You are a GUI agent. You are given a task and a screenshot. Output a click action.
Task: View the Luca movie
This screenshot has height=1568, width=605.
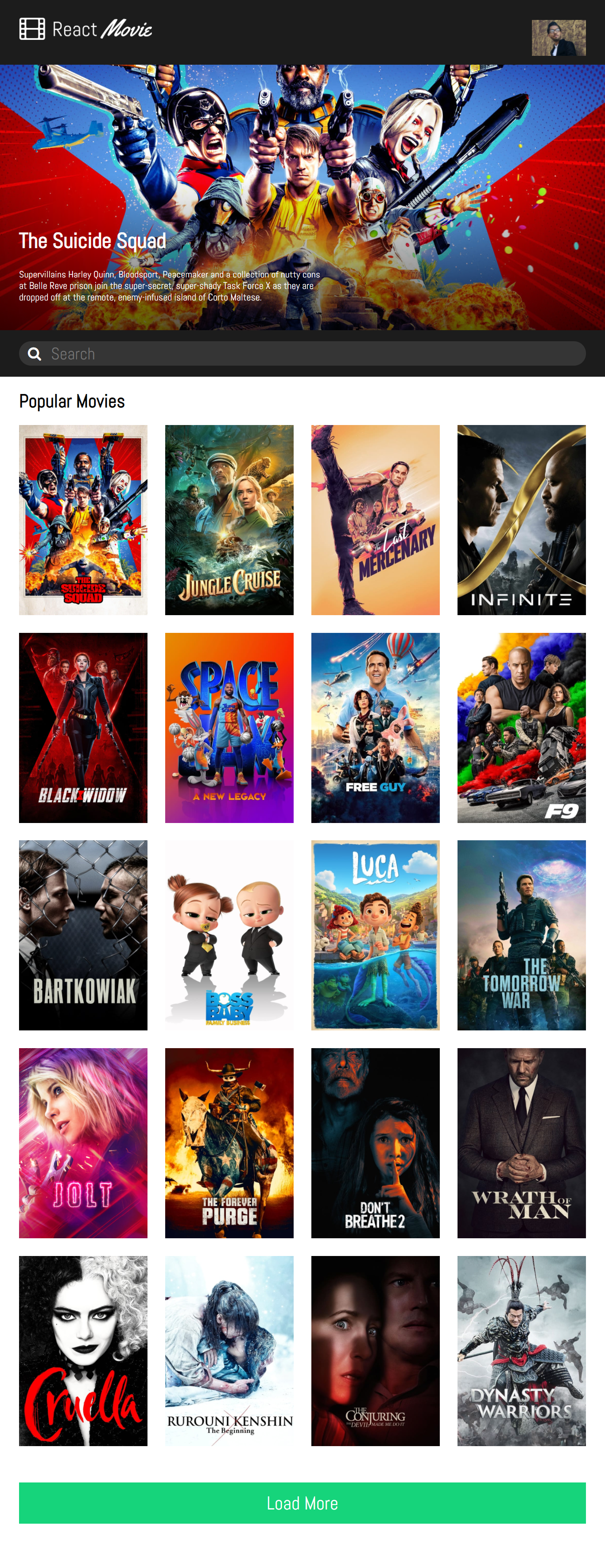tap(375, 935)
